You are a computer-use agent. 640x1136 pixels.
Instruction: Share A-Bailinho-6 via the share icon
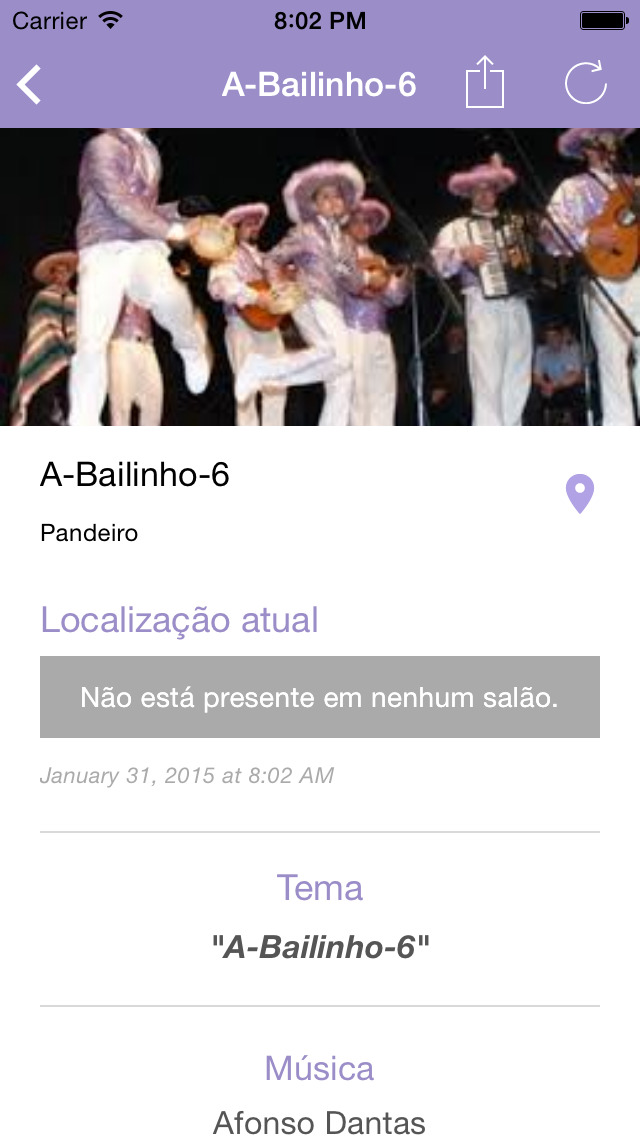[484, 82]
